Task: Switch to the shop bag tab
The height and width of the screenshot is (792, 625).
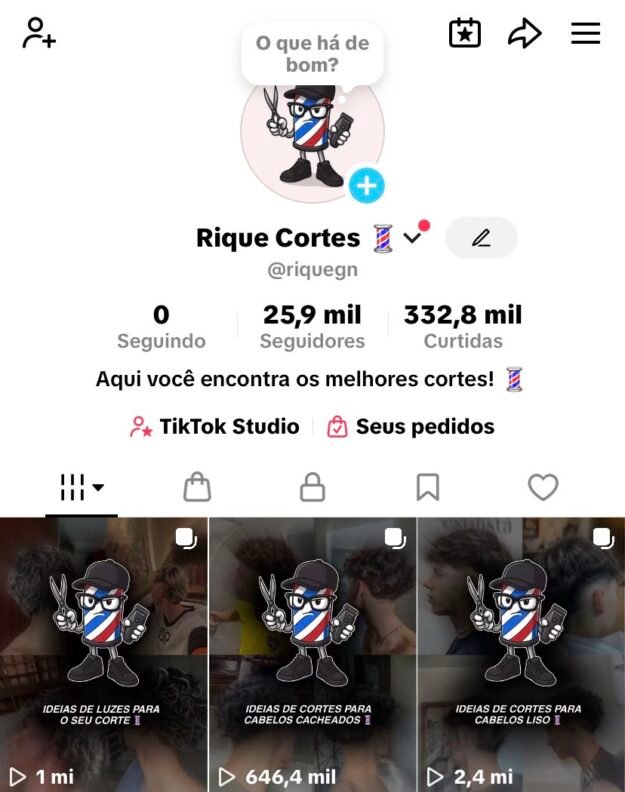Action: point(197,488)
